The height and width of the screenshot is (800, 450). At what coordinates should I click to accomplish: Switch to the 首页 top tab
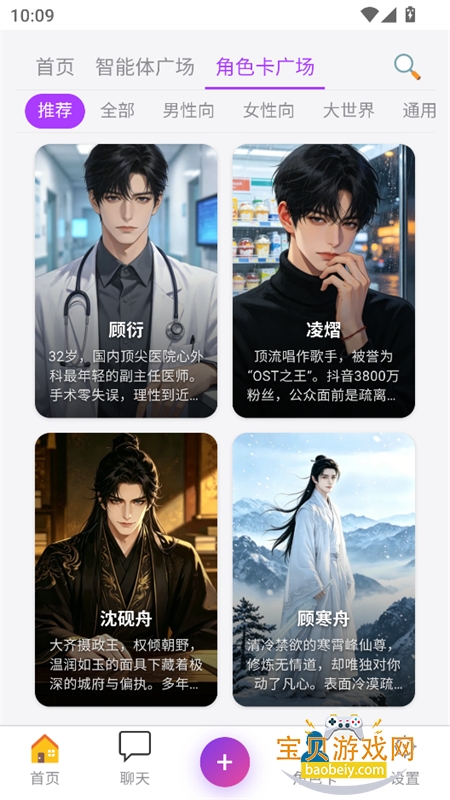click(55, 67)
